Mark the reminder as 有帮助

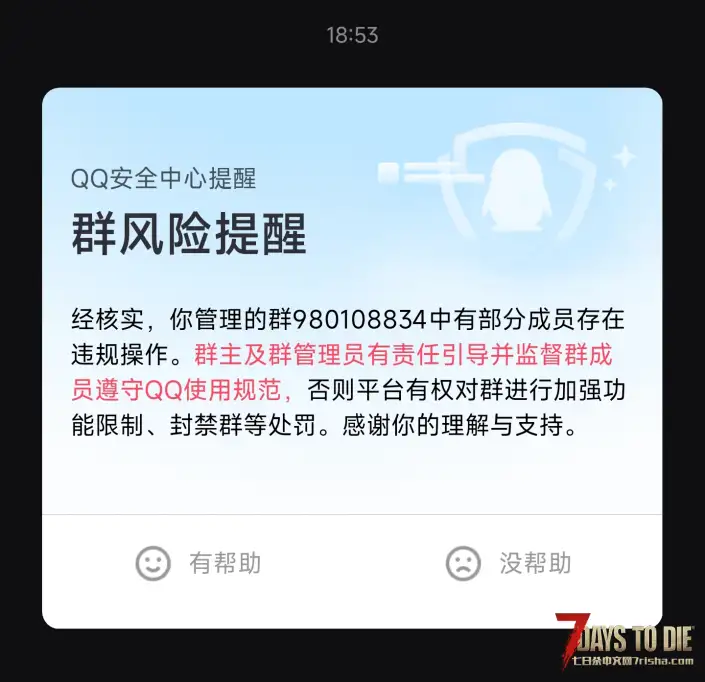[198, 563]
